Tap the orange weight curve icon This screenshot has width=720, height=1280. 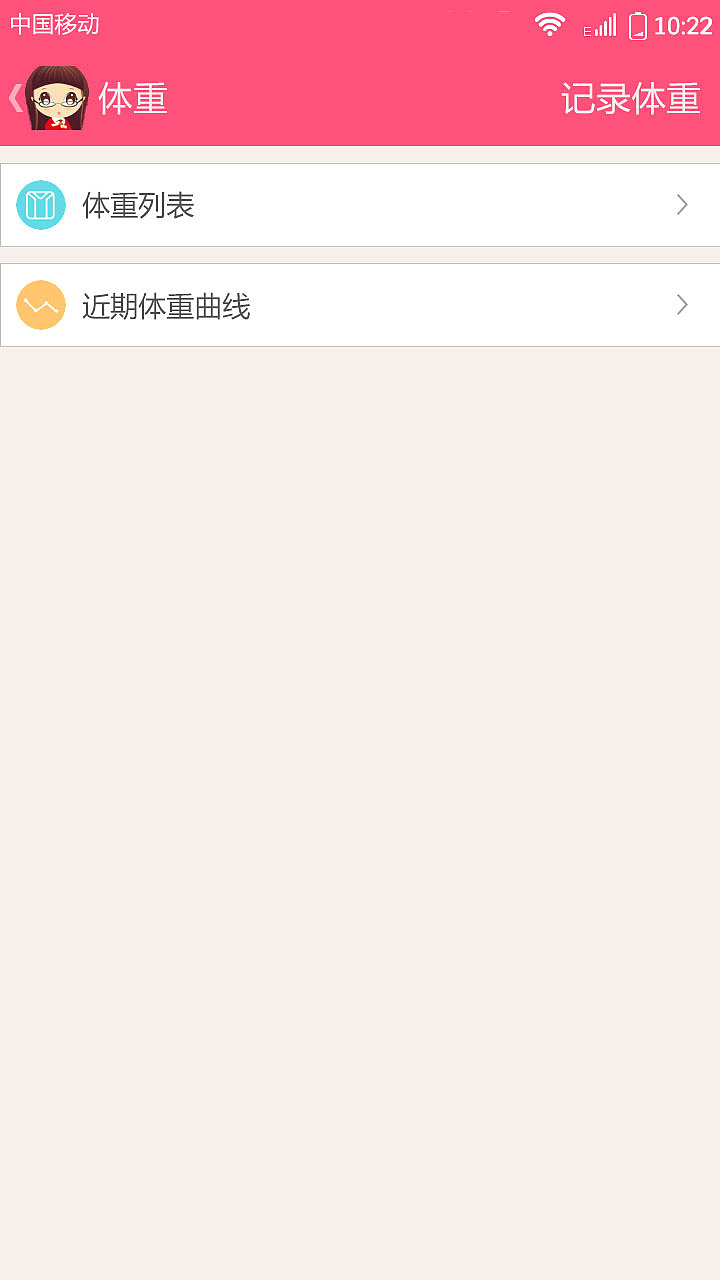(x=40, y=304)
